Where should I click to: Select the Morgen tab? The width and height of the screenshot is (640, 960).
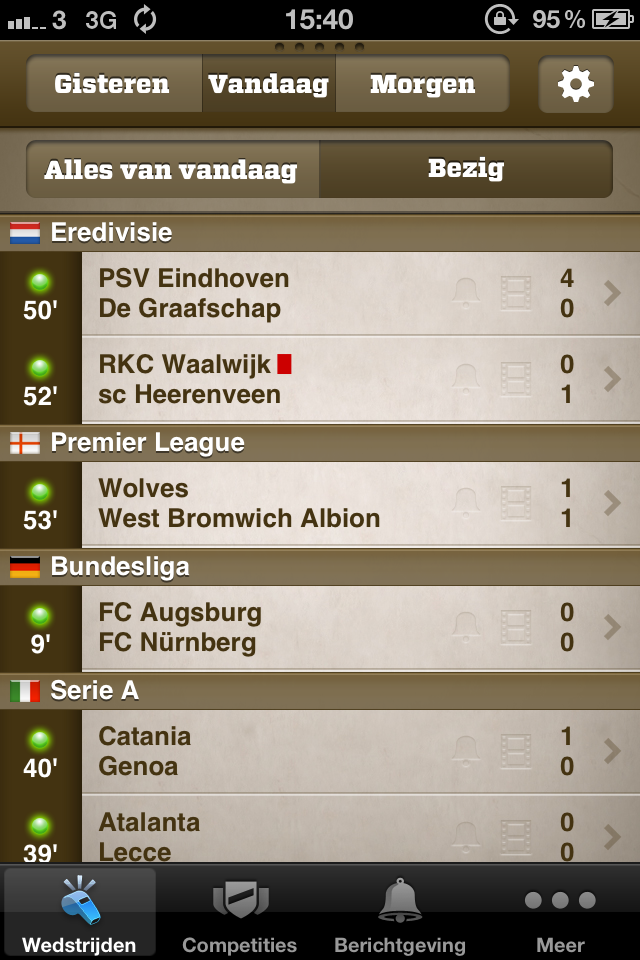pyautogui.click(x=422, y=84)
